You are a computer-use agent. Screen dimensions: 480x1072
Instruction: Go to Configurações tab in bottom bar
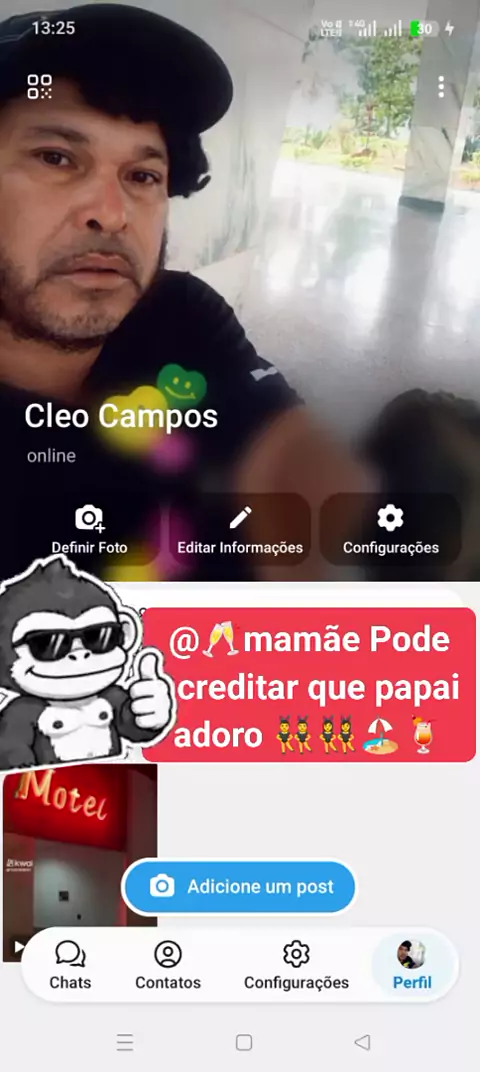coord(296,965)
